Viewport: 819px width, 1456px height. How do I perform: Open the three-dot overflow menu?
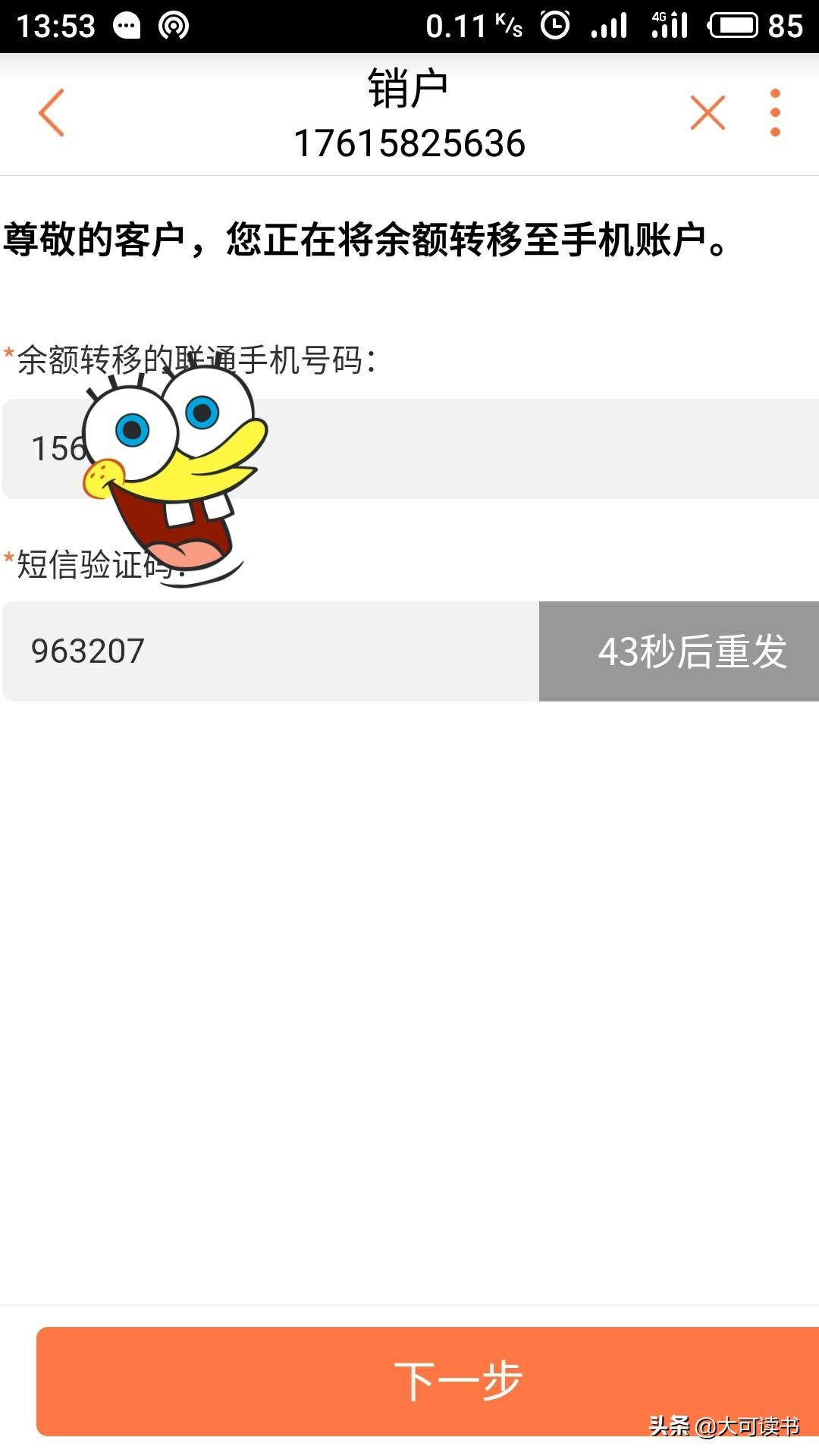(x=774, y=113)
